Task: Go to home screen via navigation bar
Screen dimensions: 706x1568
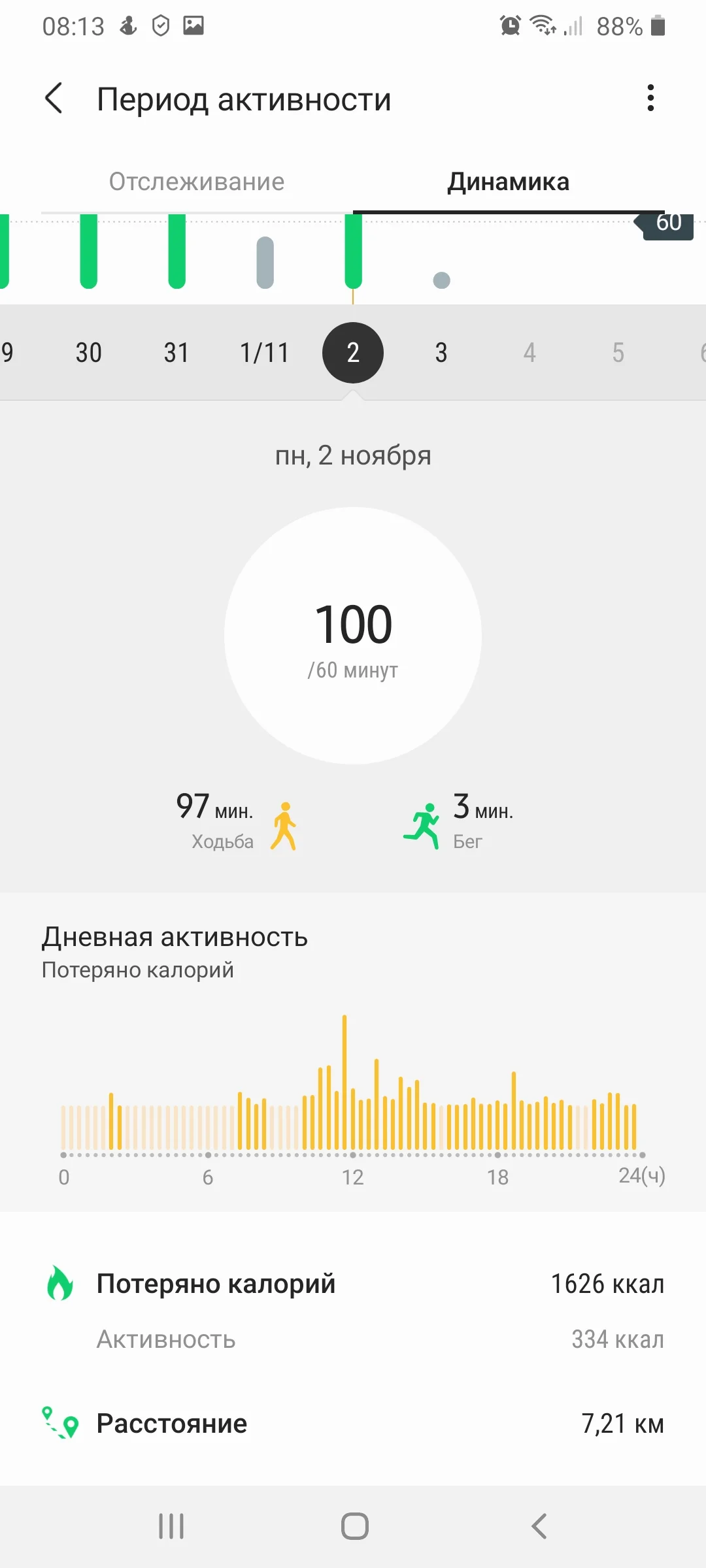Action: tap(354, 1527)
